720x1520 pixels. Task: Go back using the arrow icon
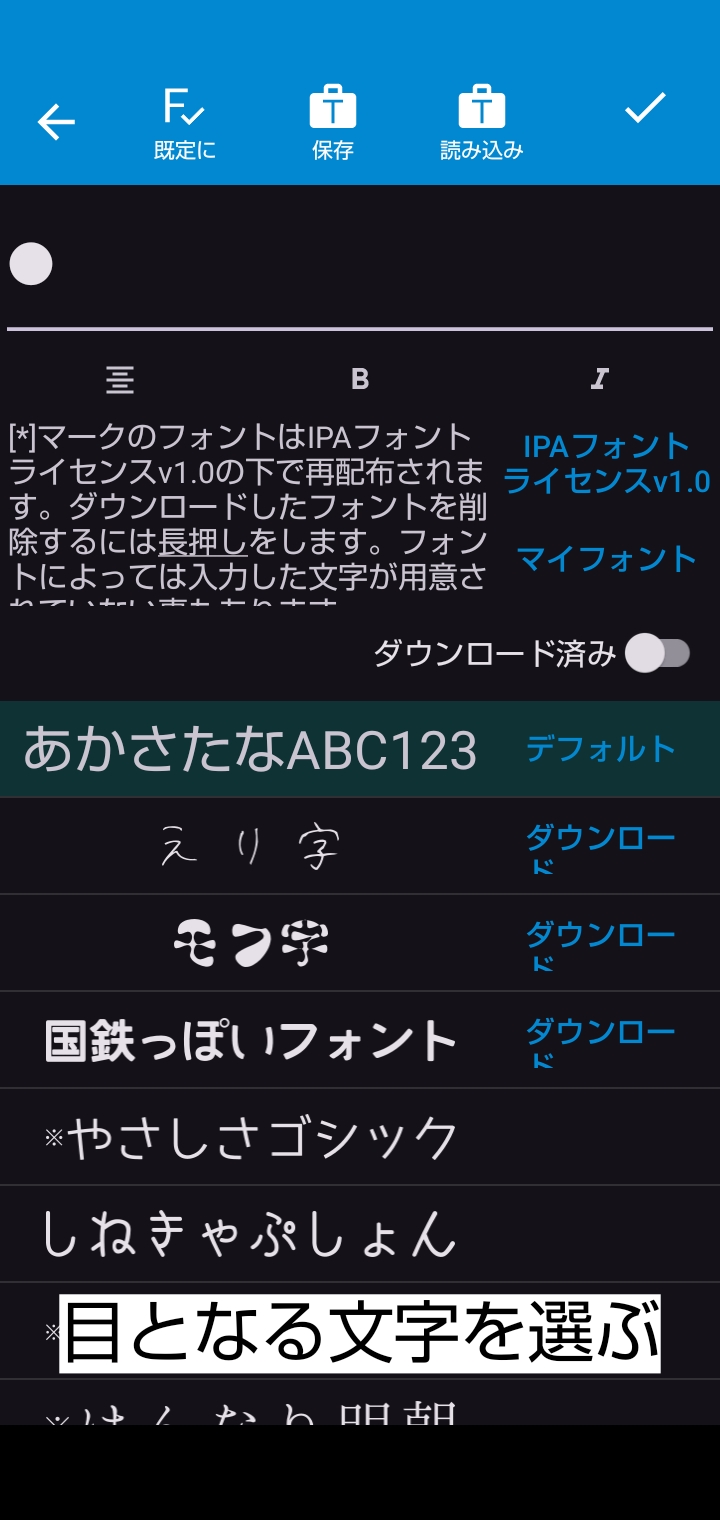pos(55,120)
